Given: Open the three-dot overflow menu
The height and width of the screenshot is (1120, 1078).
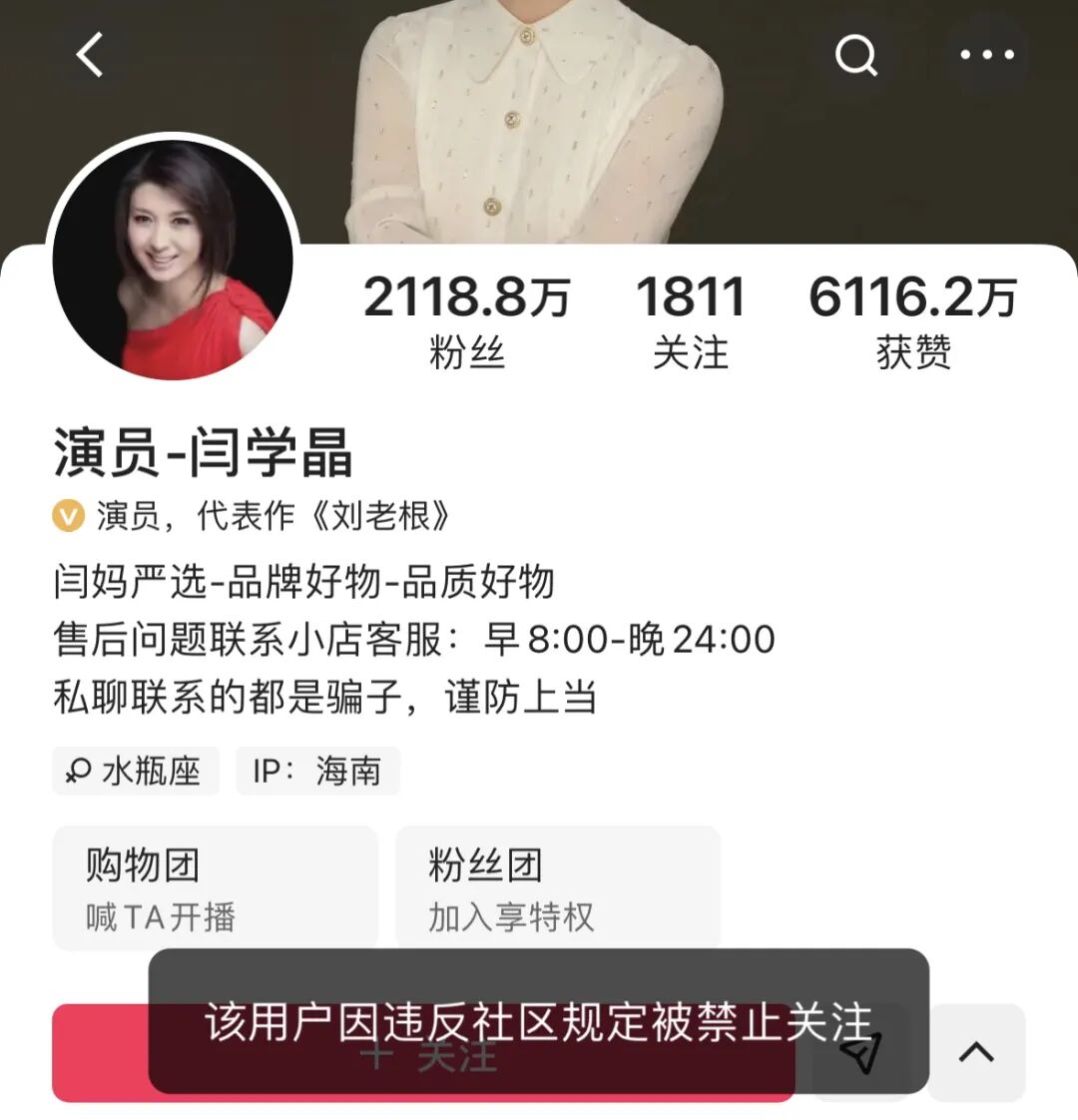Looking at the screenshot, I should [x=987, y=55].
